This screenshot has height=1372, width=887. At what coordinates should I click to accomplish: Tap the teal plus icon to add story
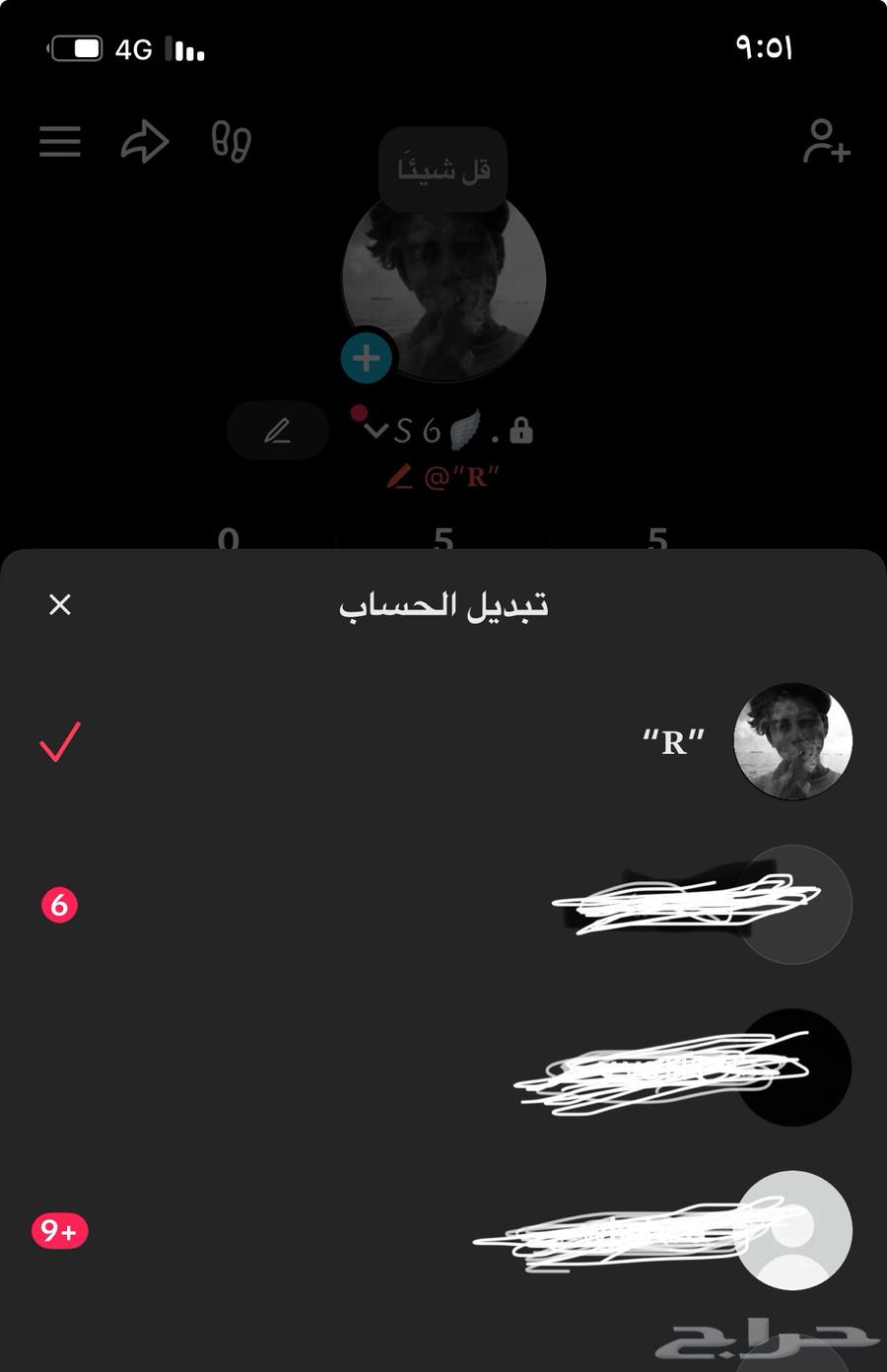[x=366, y=358]
